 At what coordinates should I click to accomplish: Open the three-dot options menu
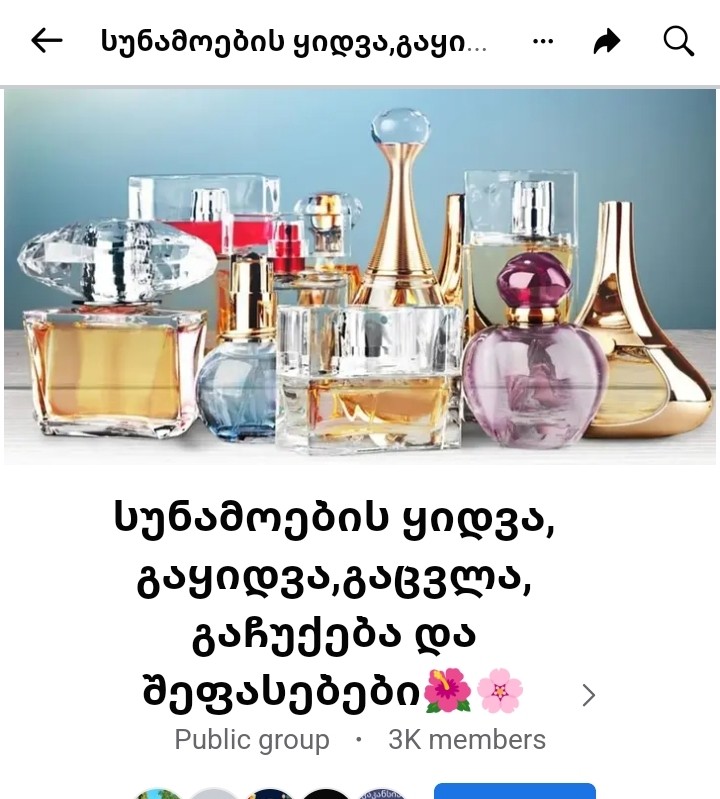(543, 40)
